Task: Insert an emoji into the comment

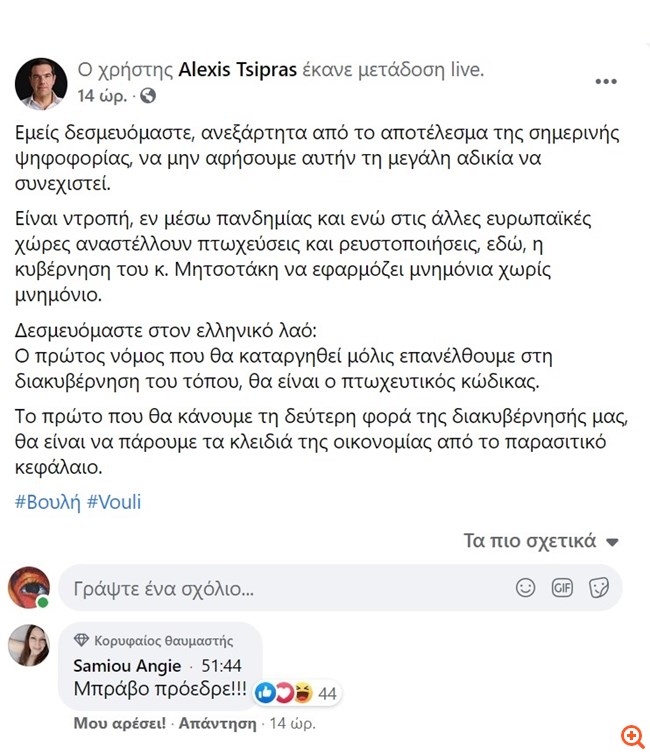Action: (x=525, y=588)
